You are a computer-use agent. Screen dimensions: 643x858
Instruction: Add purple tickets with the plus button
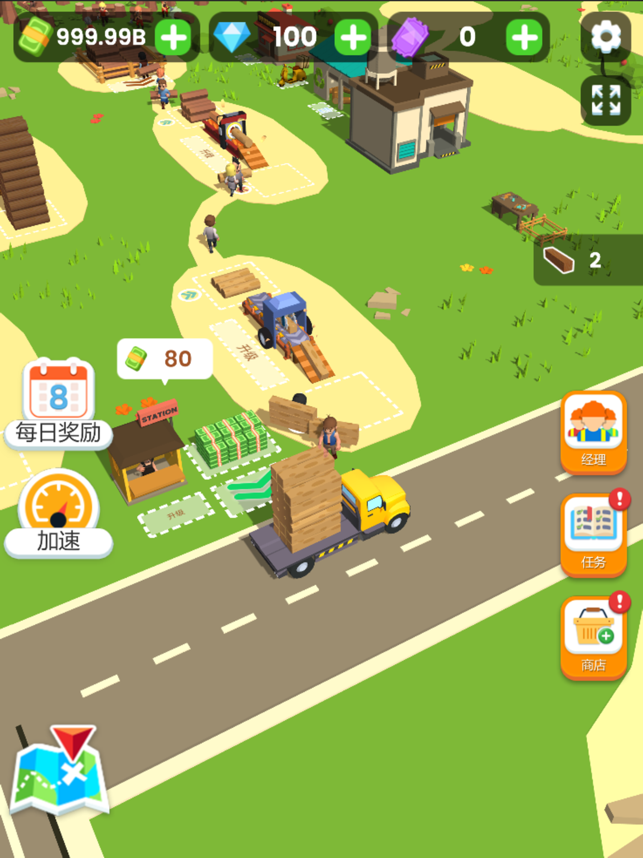click(x=524, y=38)
